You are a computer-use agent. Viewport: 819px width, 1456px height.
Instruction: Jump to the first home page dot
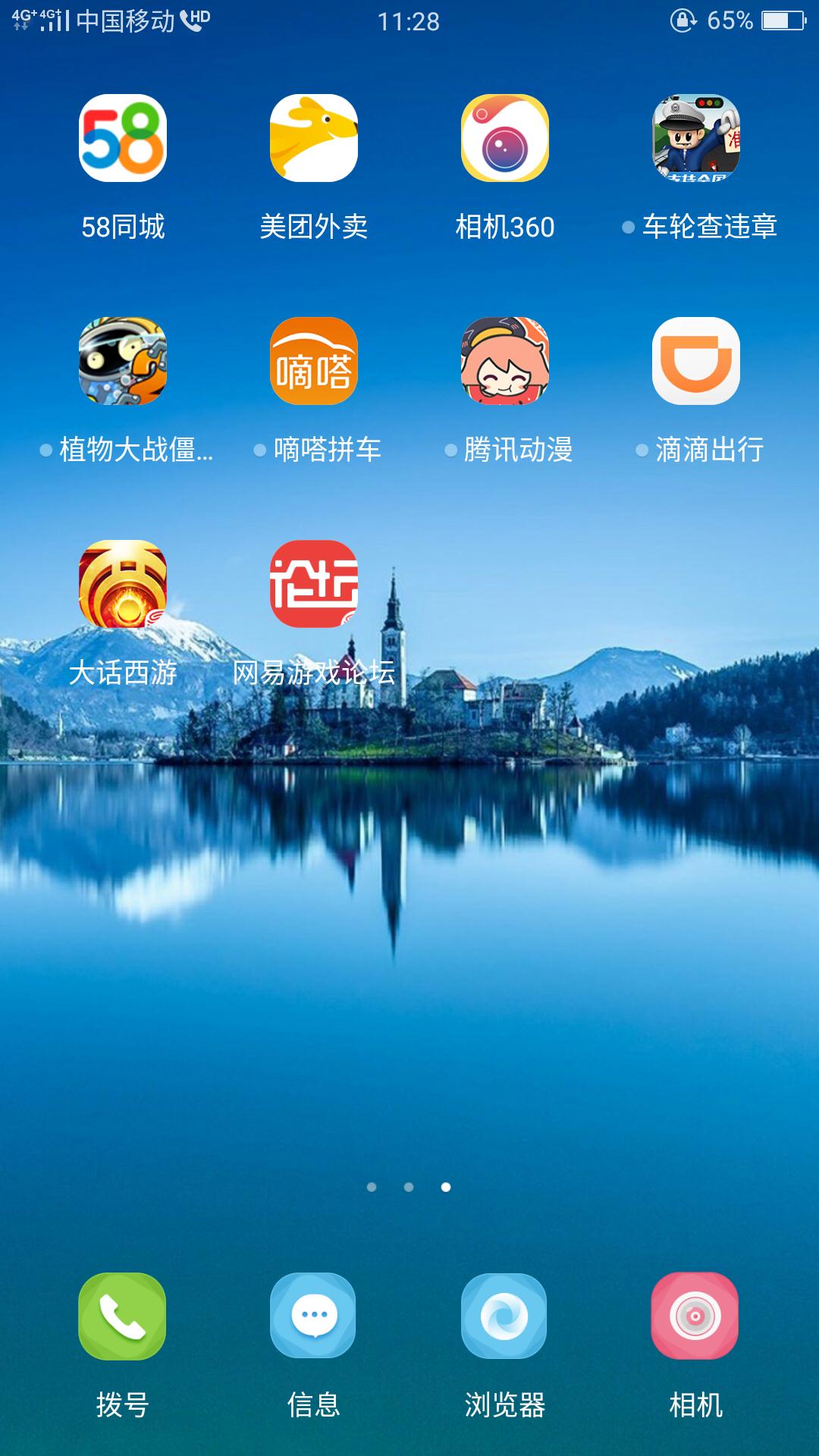[372, 1187]
